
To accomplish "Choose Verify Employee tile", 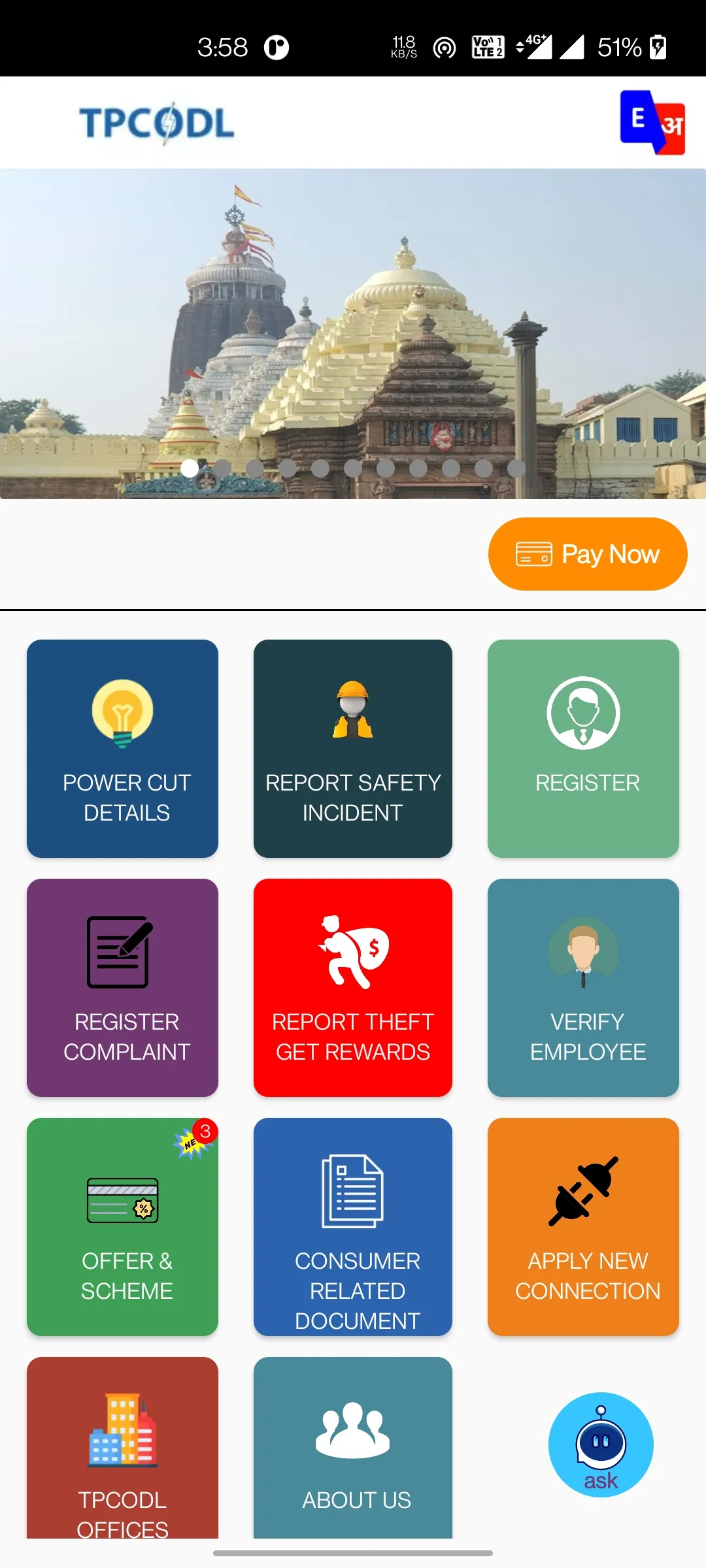I will point(583,987).
